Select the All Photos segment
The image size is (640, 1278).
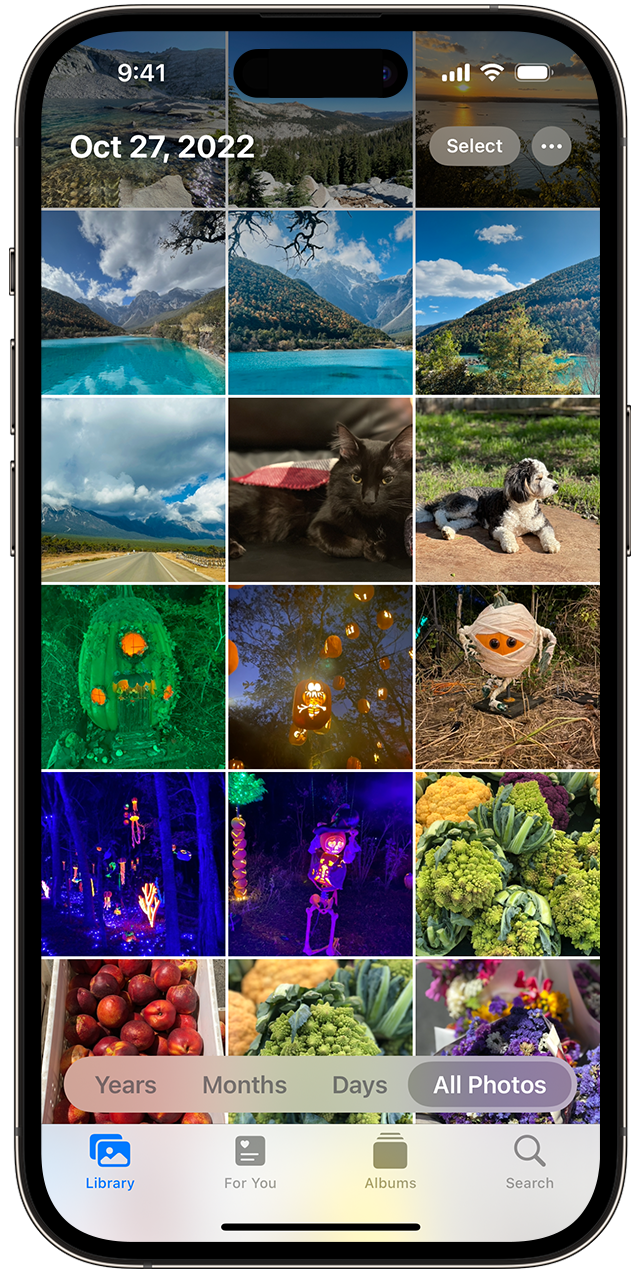click(490, 1085)
